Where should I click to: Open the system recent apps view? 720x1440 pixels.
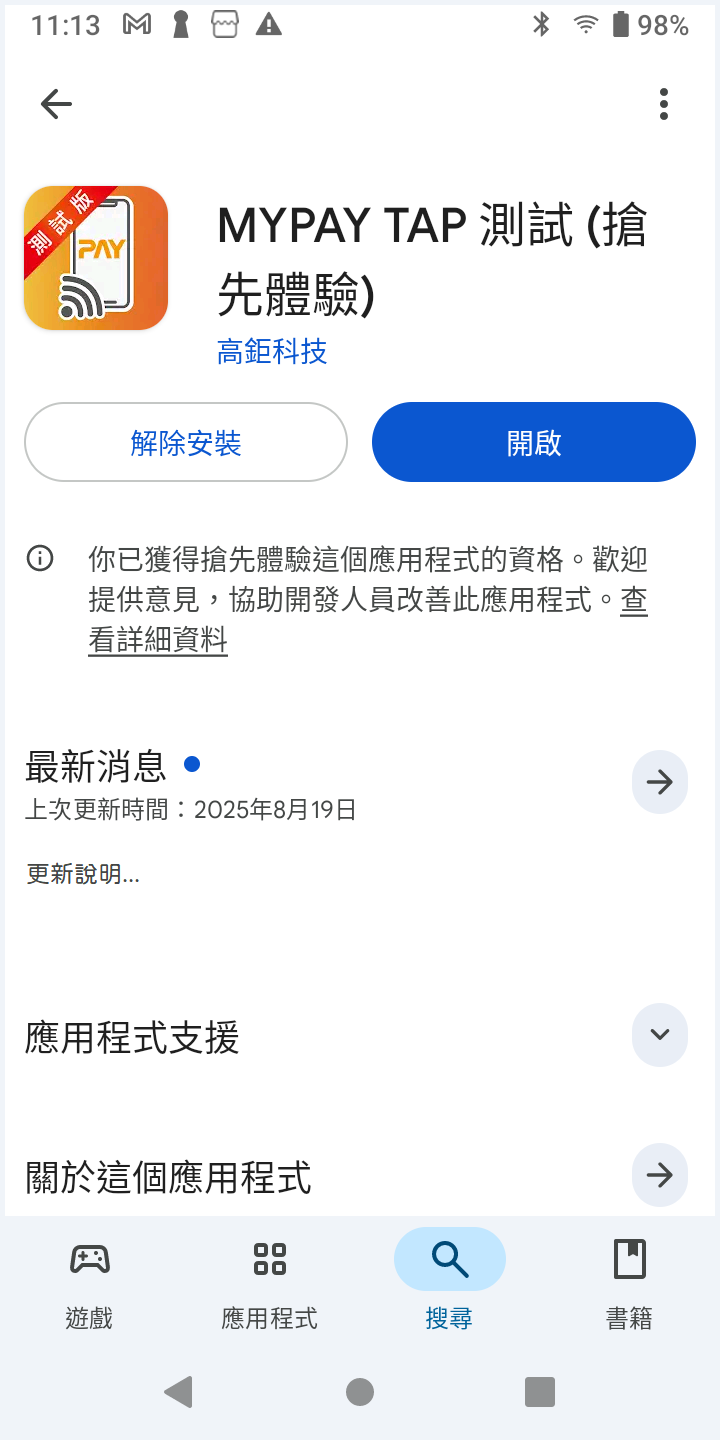tap(540, 1392)
